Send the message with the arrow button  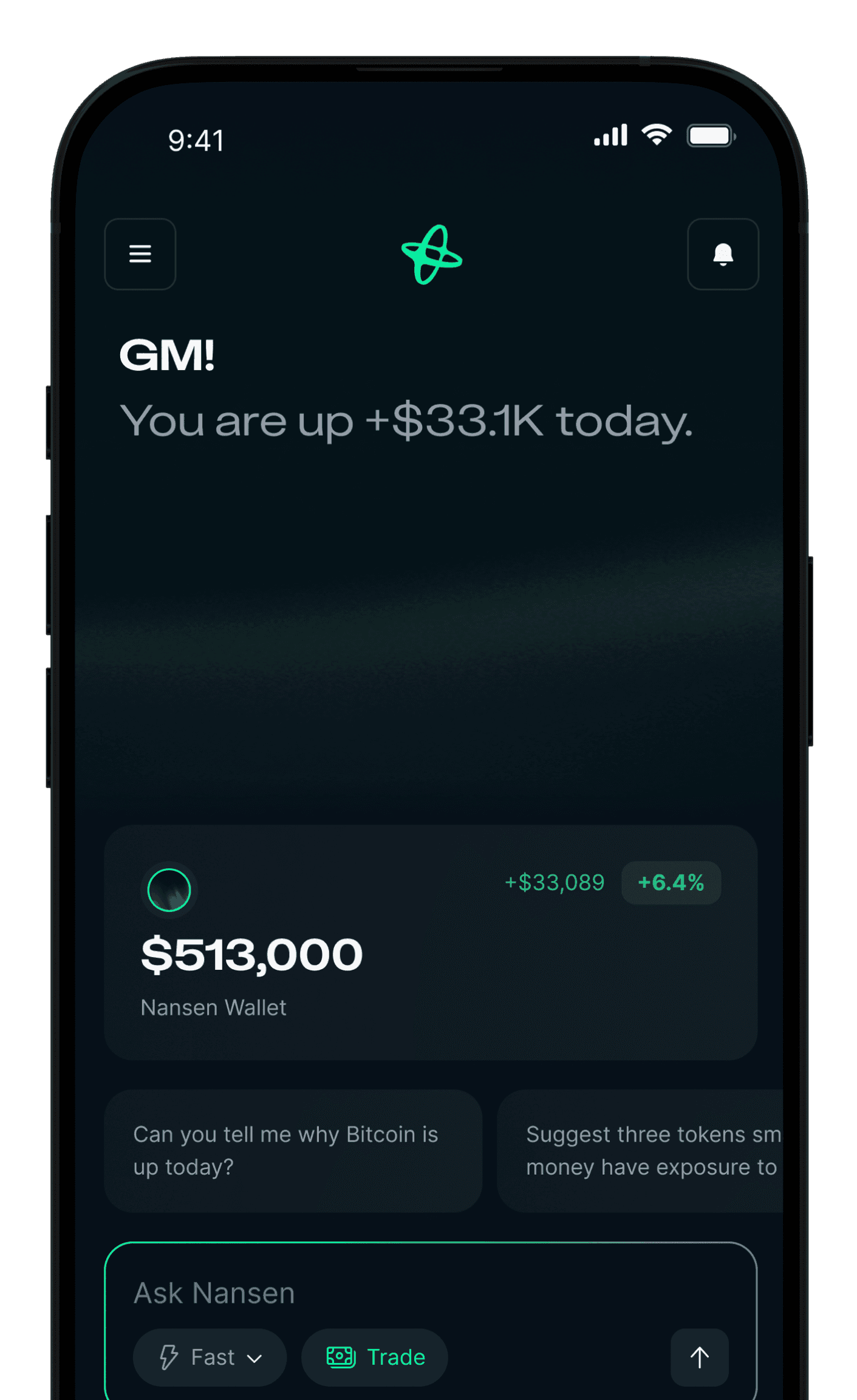click(700, 1357)
